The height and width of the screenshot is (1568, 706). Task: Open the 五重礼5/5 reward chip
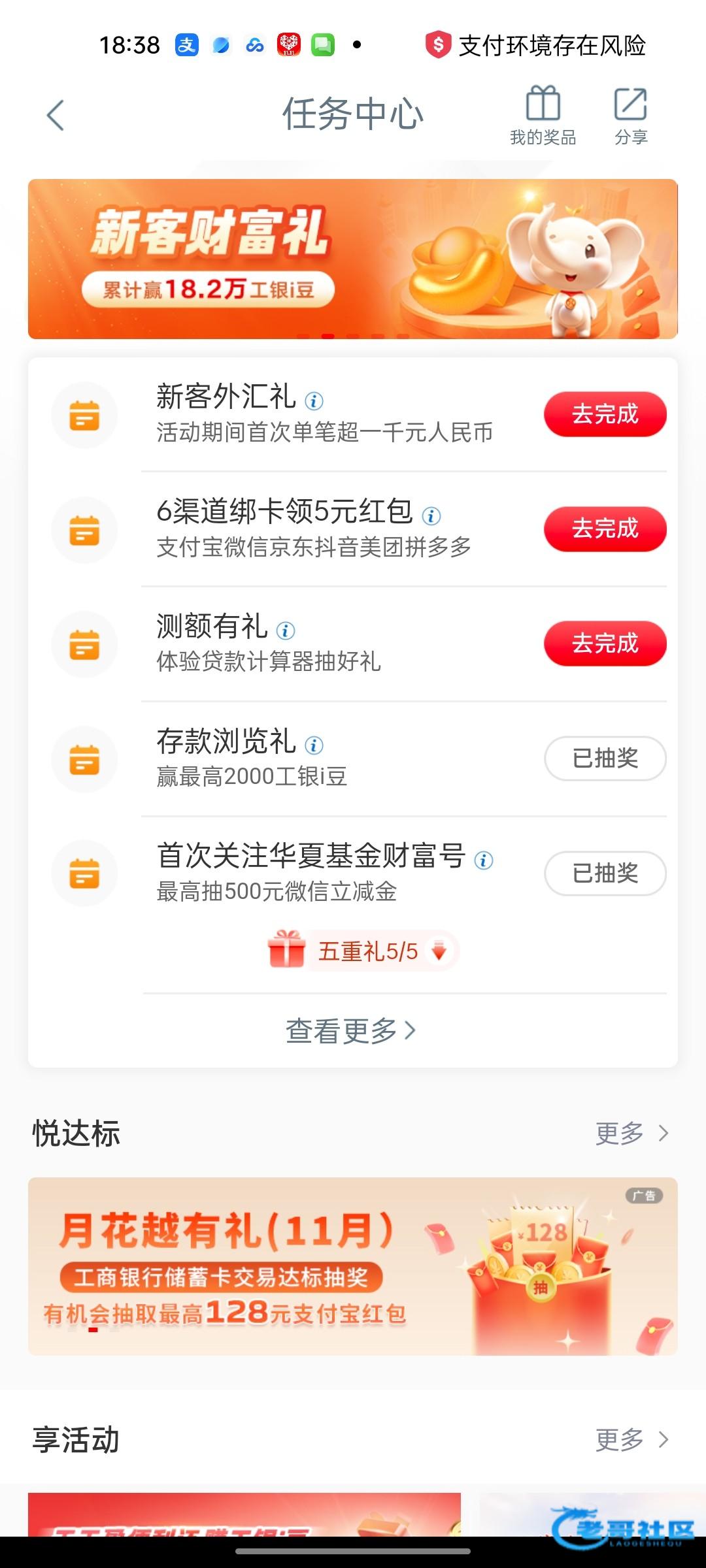363,951
